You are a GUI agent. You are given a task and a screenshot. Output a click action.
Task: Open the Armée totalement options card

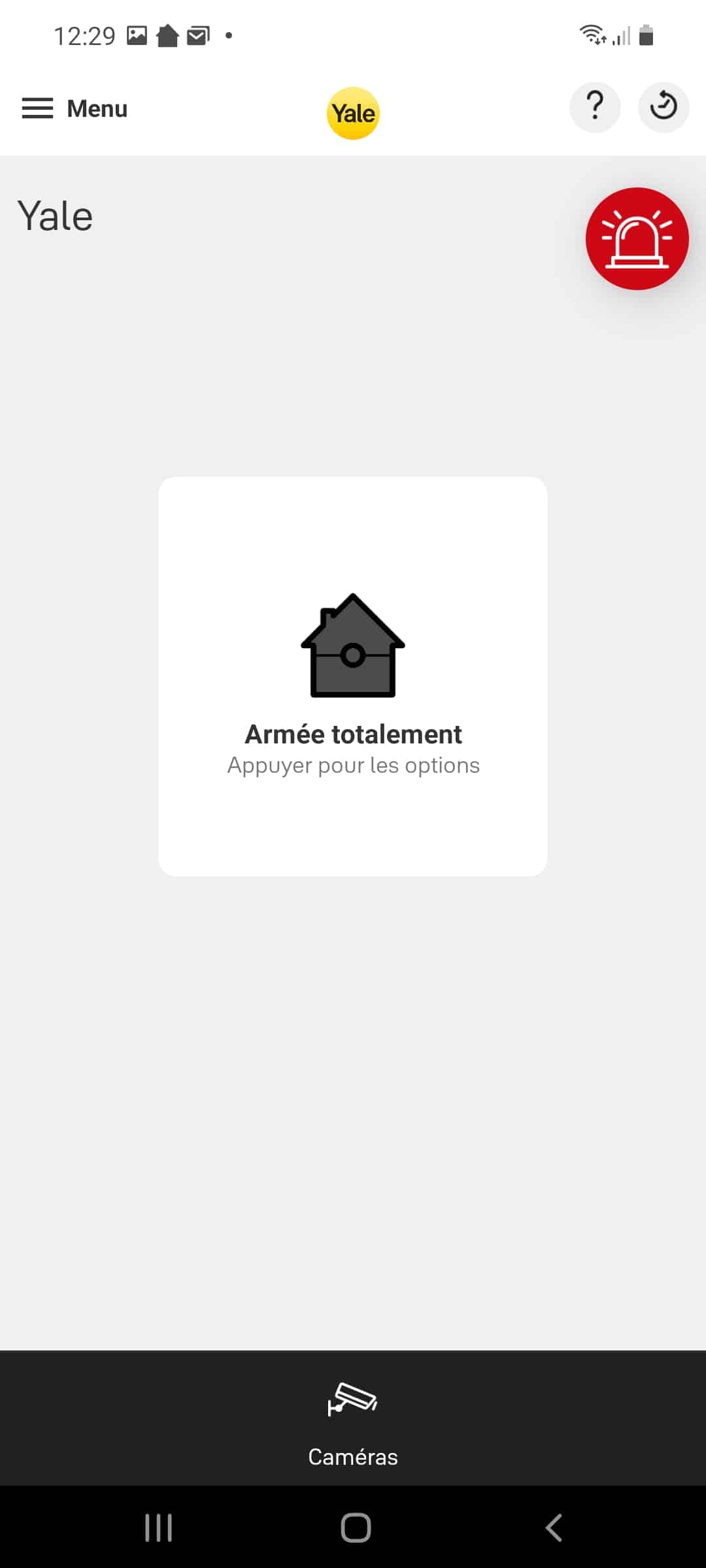pos(353,676)
